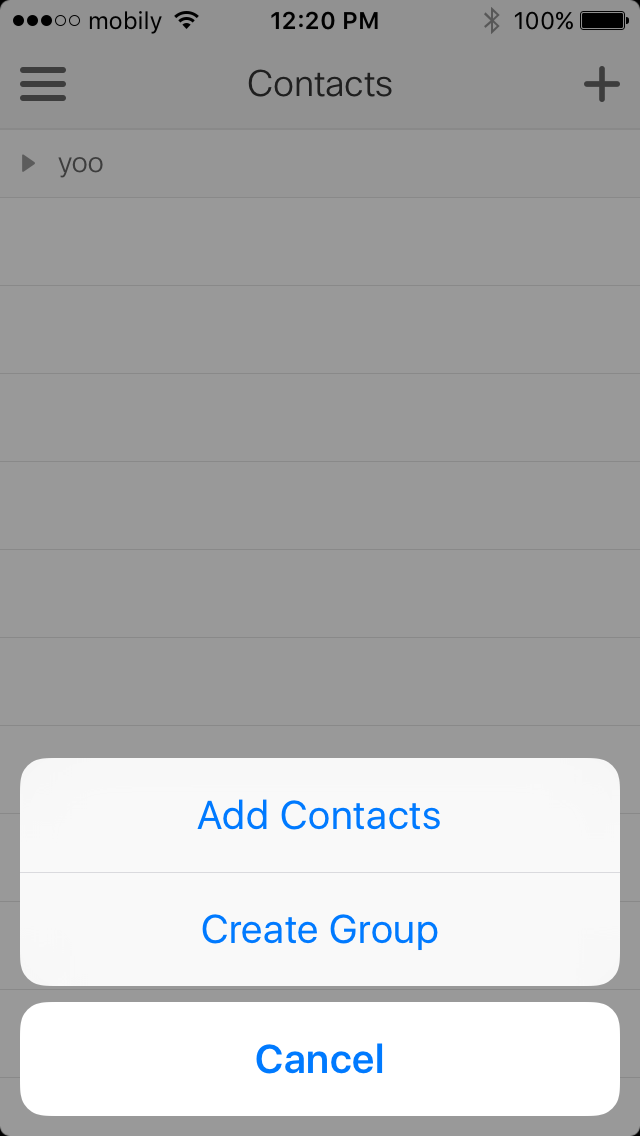The height and width of the screenshot is (1136, 640).
Task: Expand the yoo group row
Action: click(29, 163)
